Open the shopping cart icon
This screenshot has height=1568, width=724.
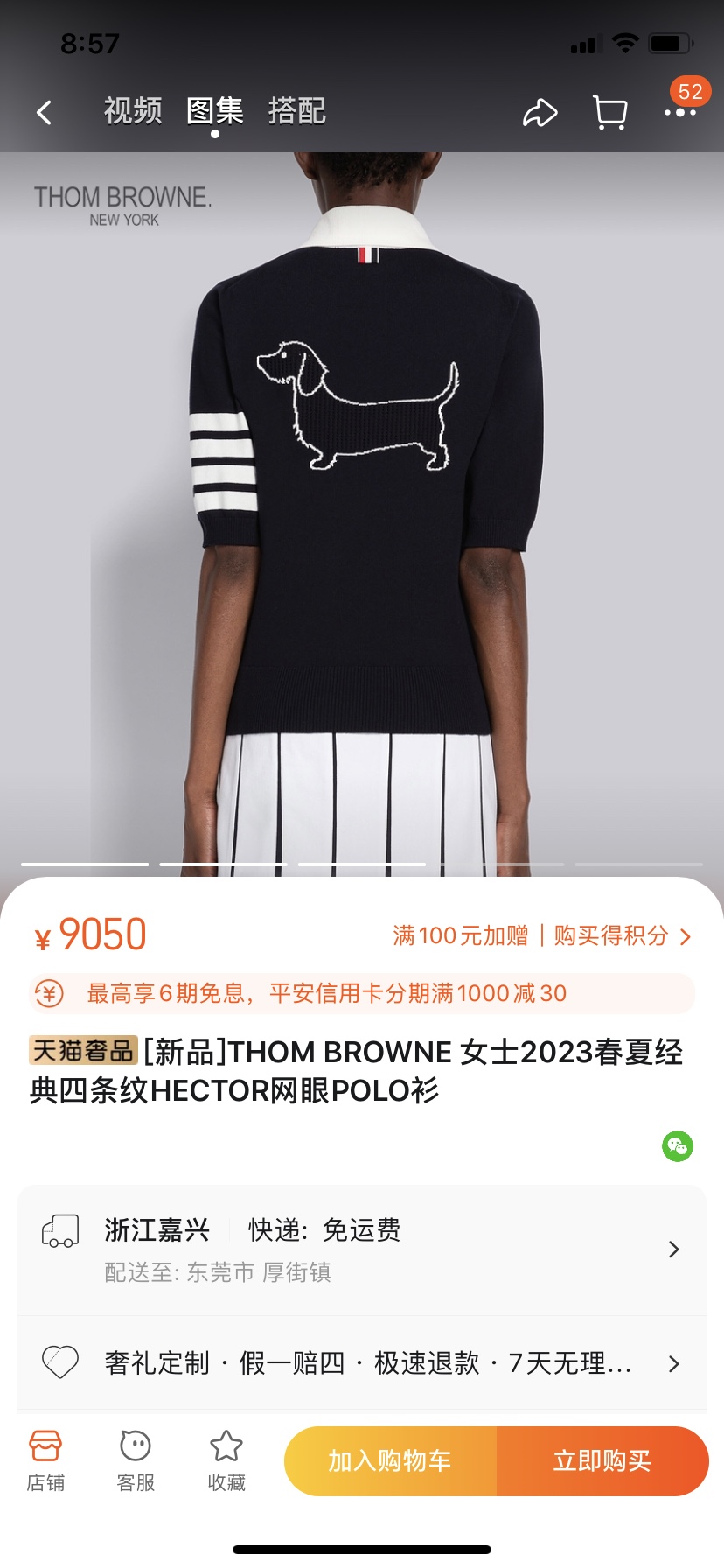pos(609,113)
